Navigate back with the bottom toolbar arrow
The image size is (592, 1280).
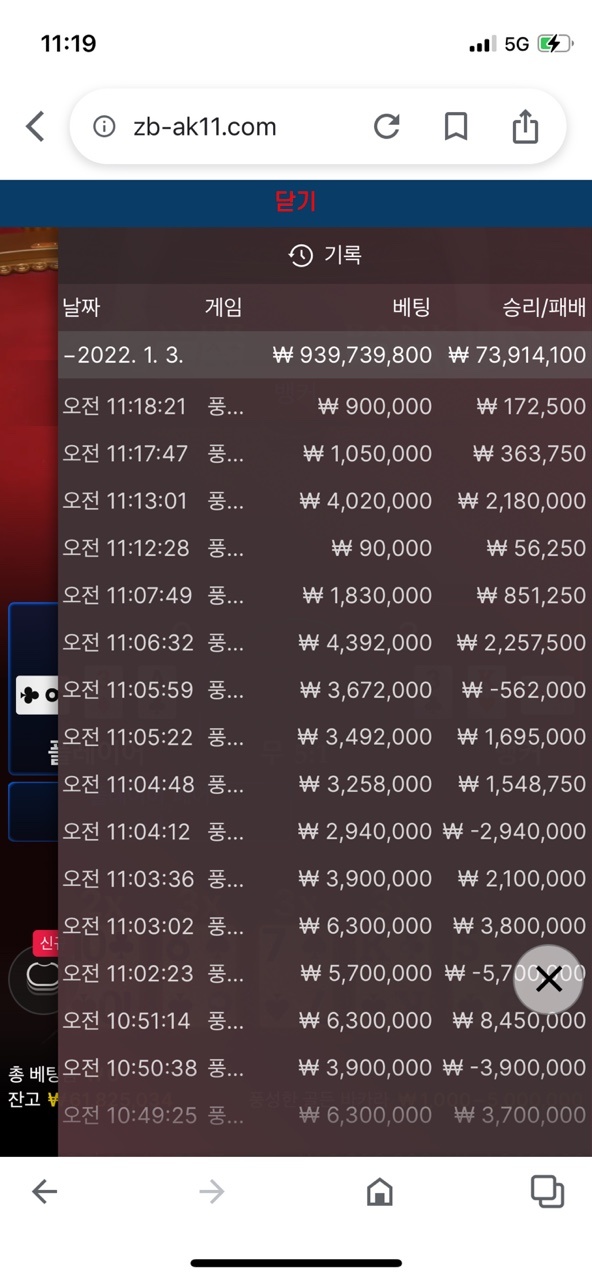click(44, 1191)
